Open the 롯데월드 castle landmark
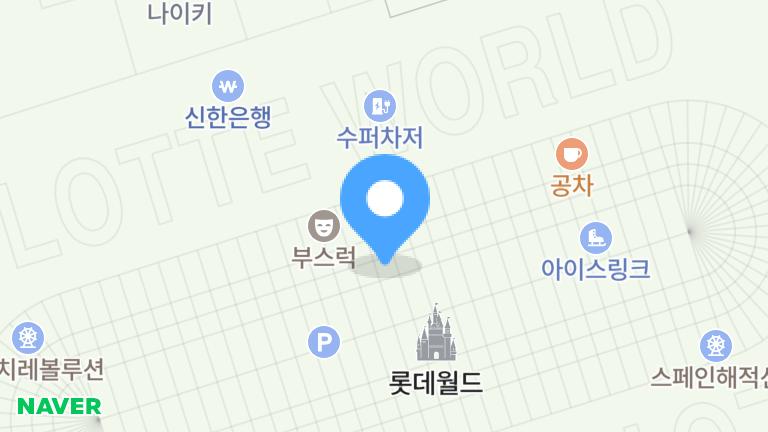 click(x=436, y=335)
